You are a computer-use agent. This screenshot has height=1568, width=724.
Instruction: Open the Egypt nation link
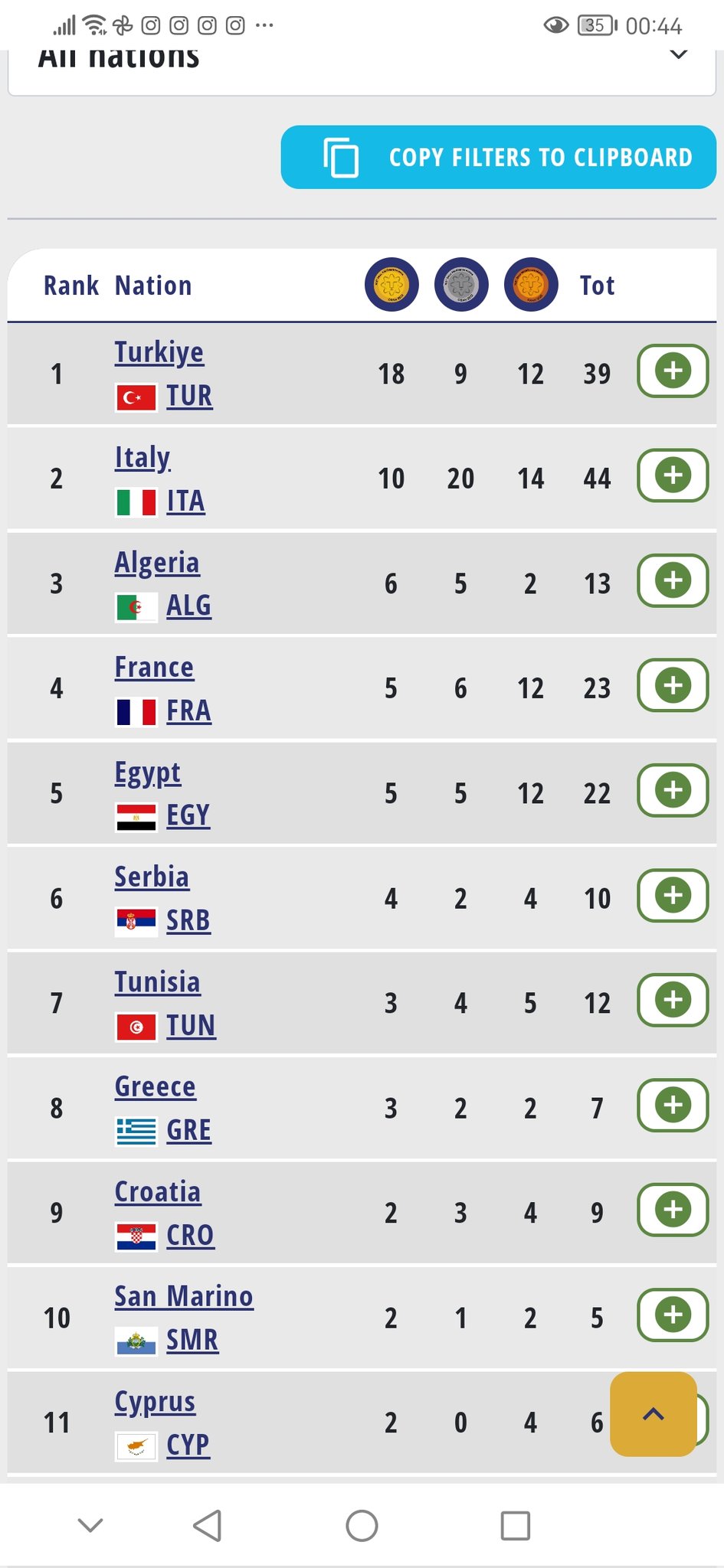[x=148, y=773]
